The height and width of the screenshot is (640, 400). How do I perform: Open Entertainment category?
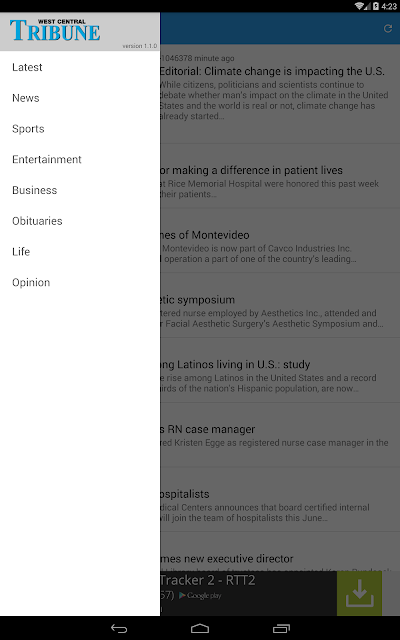pos(80,159)
